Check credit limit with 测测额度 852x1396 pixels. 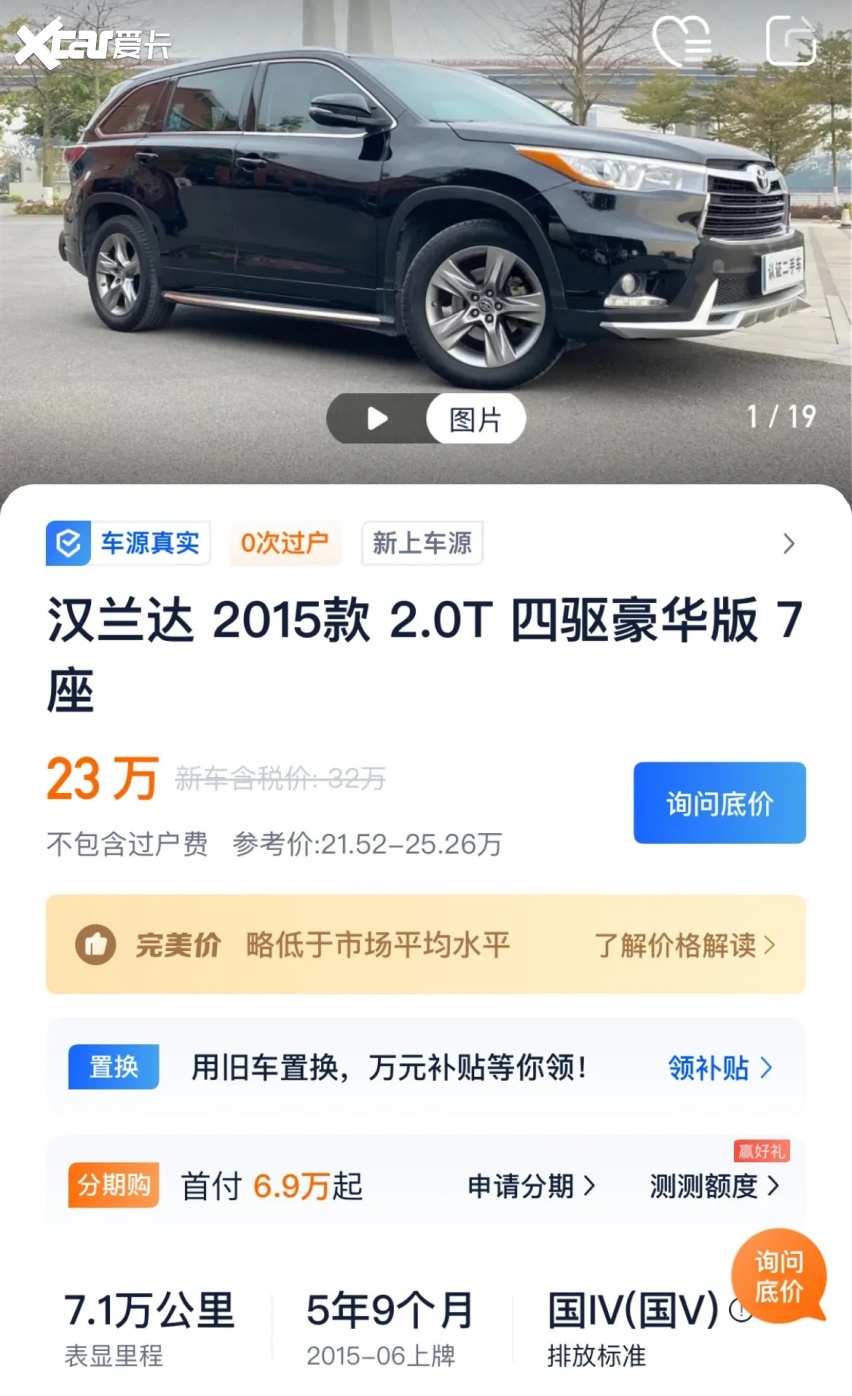tap(714, 1186)
